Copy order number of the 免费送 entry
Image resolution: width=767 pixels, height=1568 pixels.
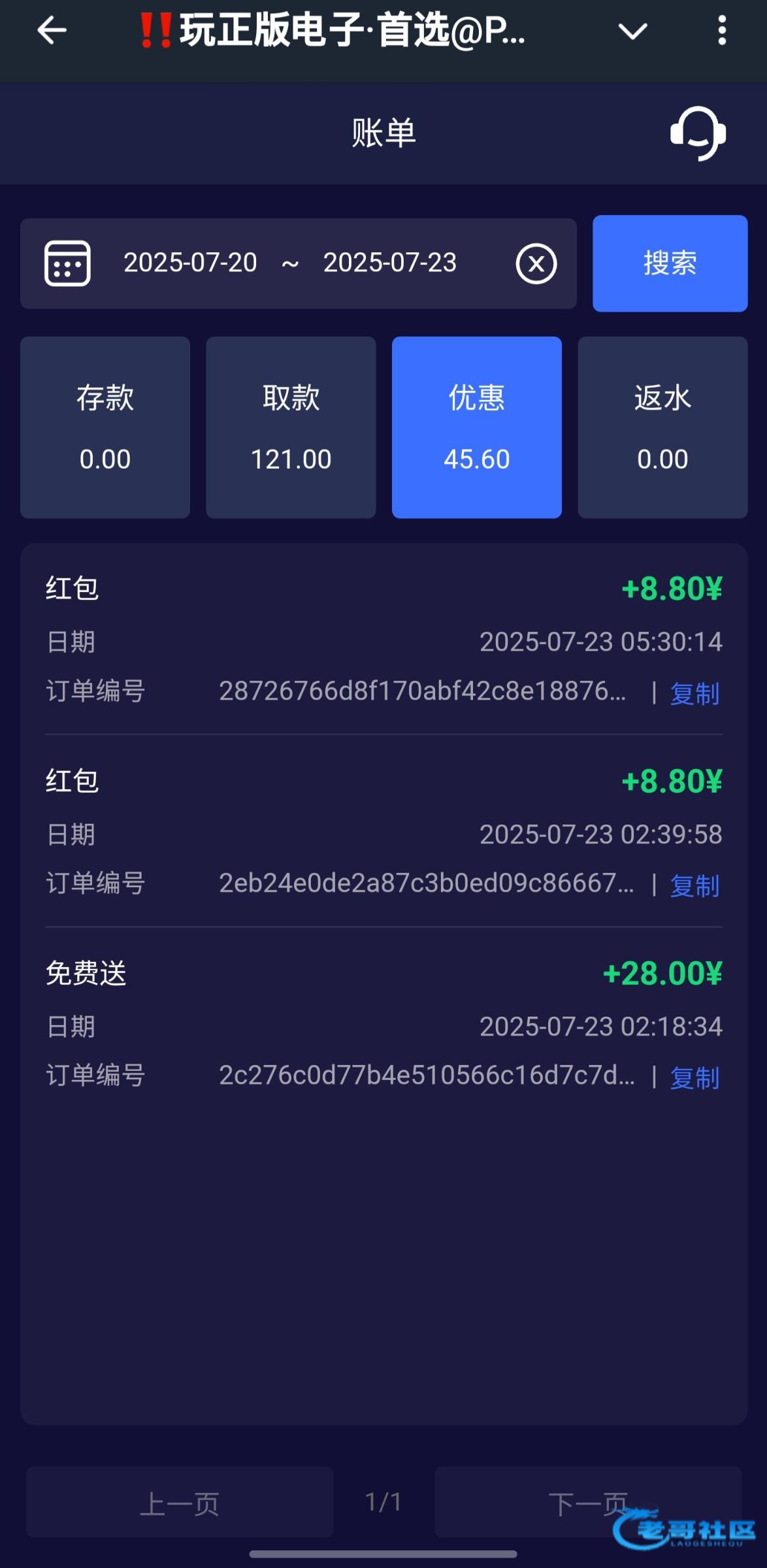click(694, 1077)
